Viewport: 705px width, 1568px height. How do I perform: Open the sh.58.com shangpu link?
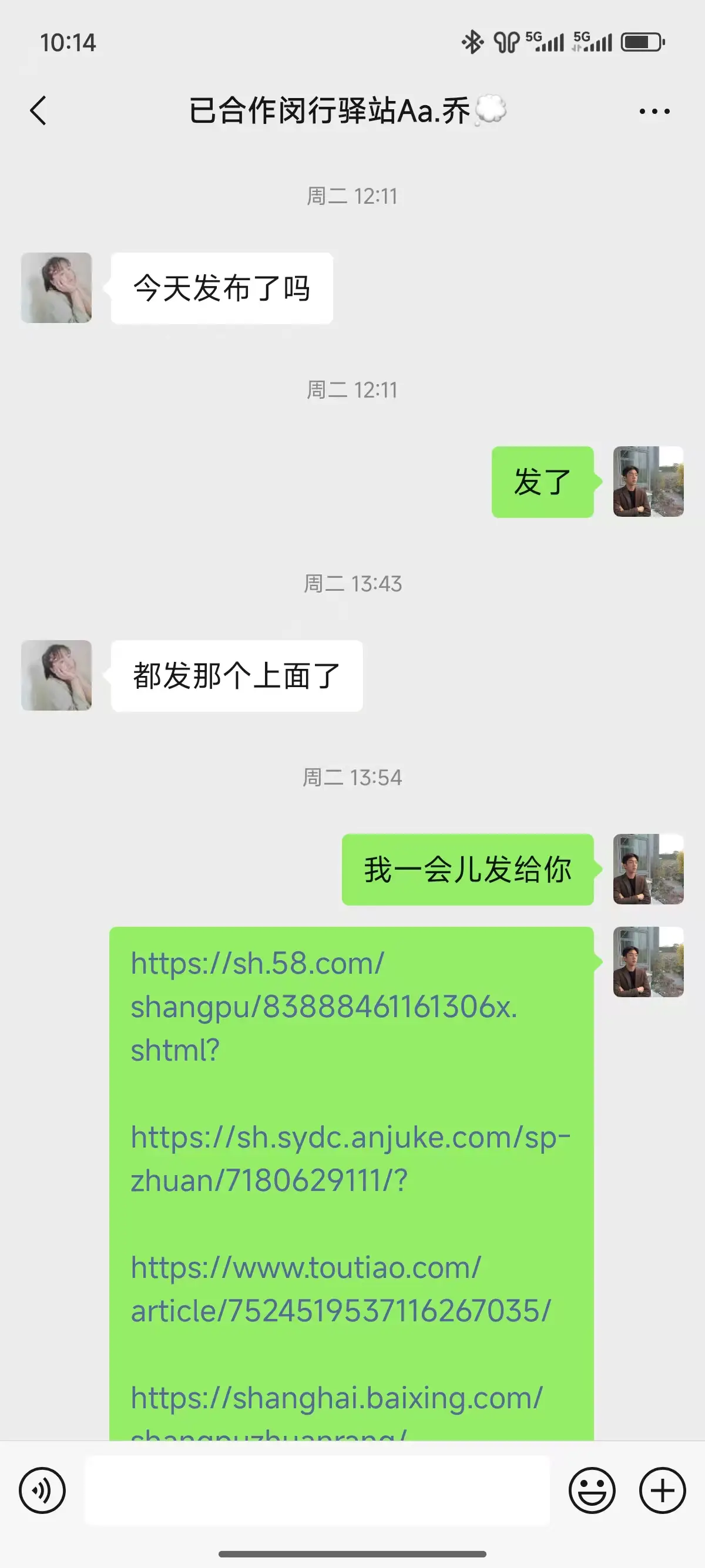pos(323,1006)
